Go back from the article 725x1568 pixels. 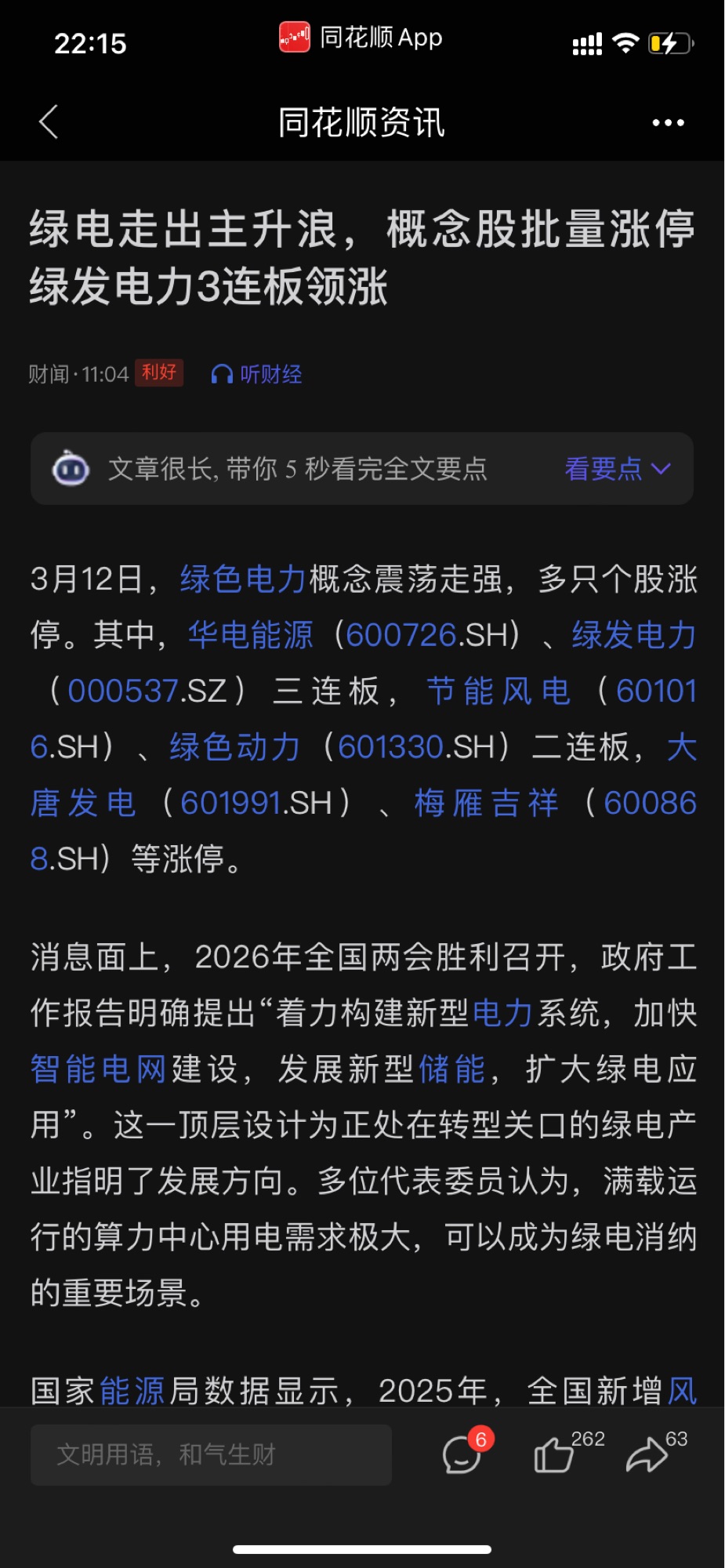pyautogui.click(x=49, y=122)
